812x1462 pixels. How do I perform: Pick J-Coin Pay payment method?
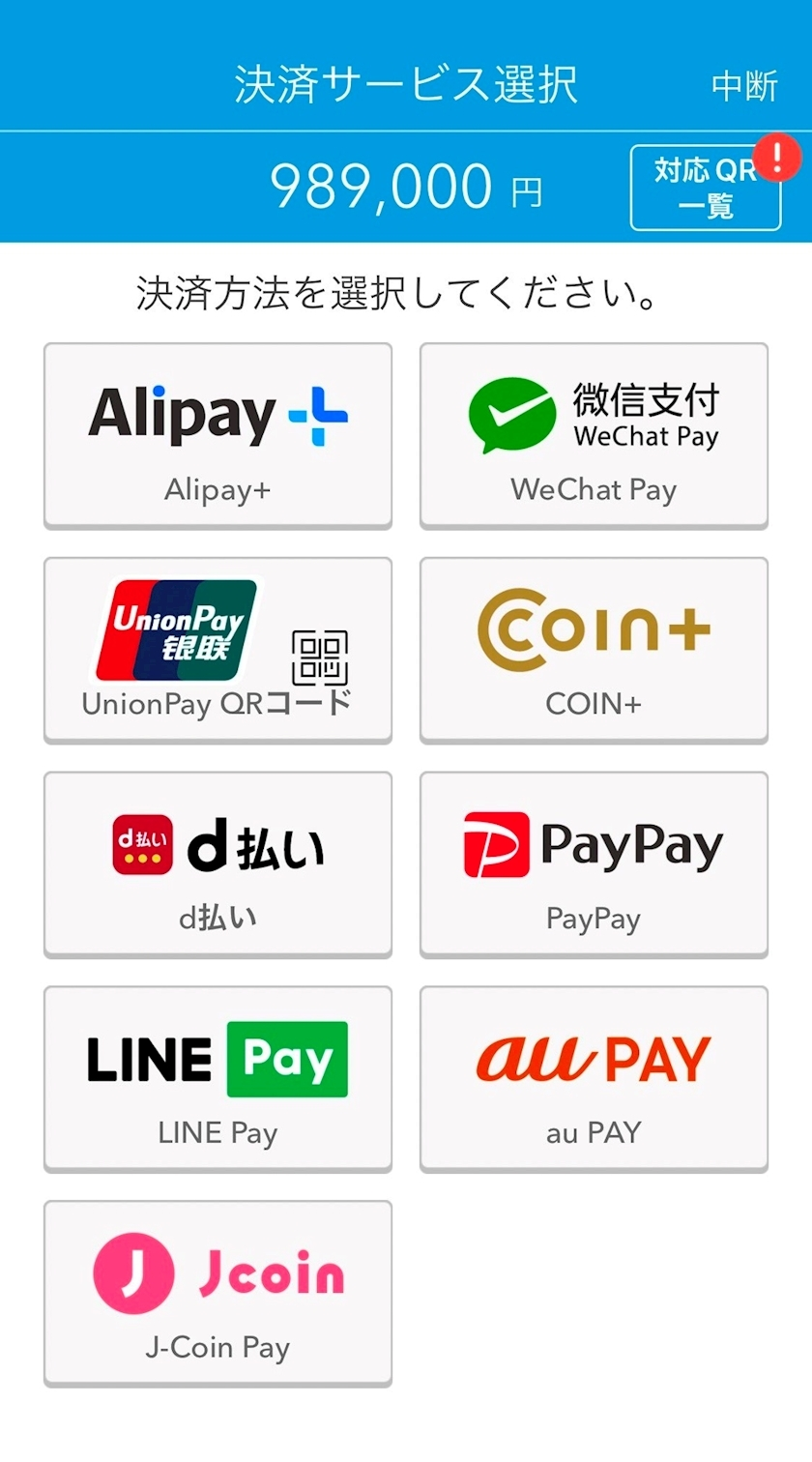tap(217, 1294)
